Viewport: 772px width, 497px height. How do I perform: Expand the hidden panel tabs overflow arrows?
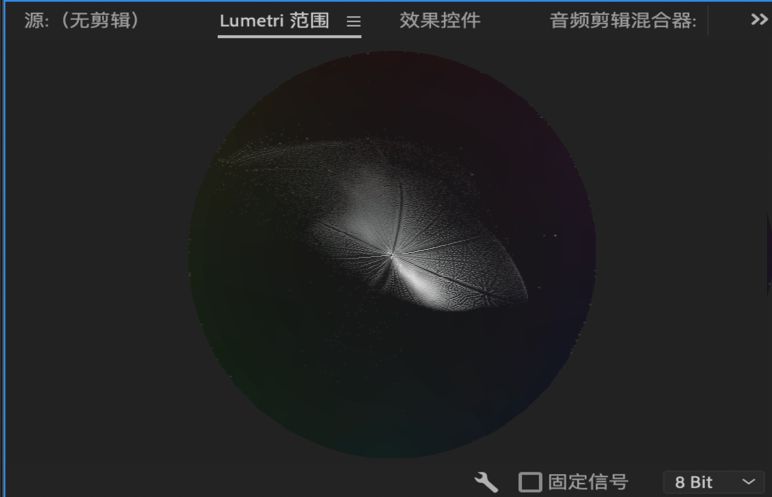coord(759,19)
